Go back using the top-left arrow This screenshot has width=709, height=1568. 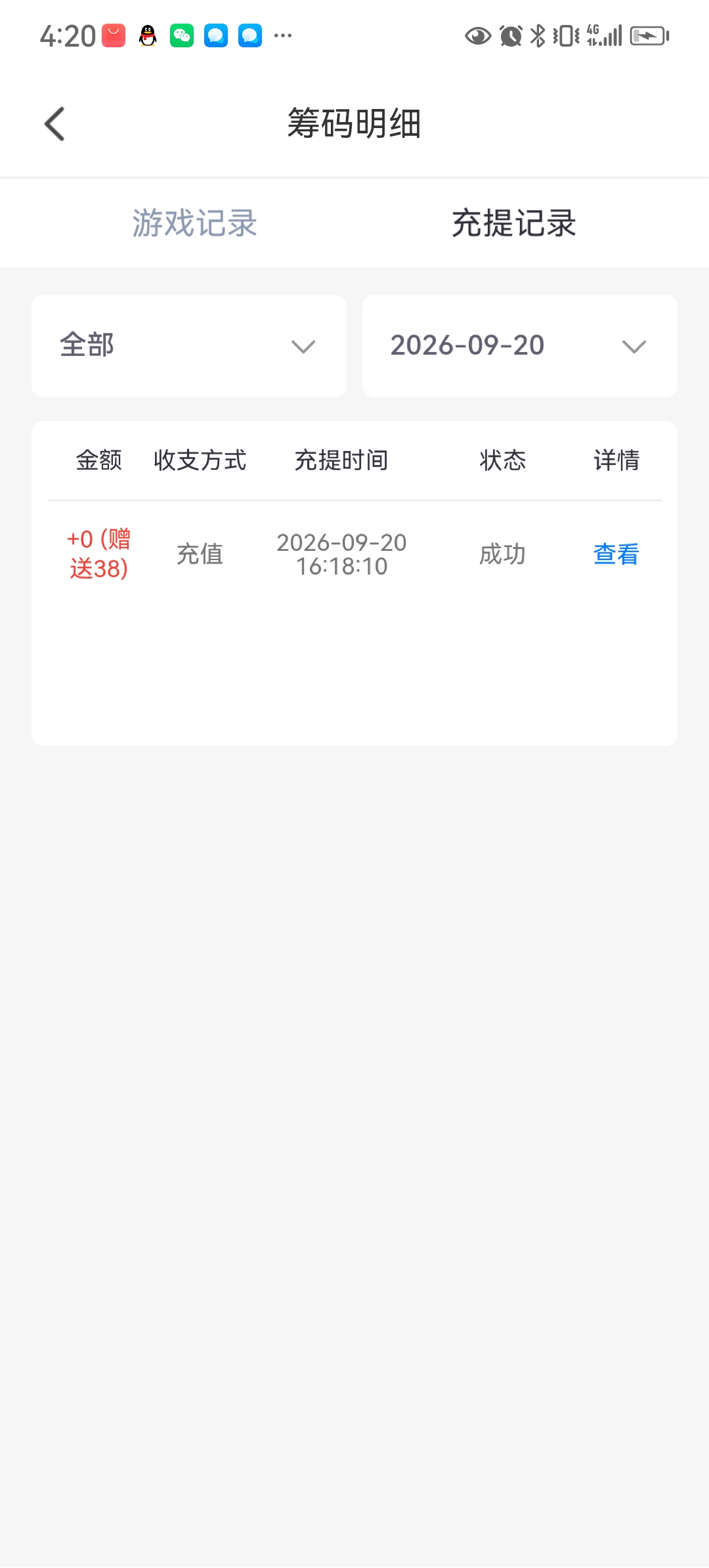point(55,124)
